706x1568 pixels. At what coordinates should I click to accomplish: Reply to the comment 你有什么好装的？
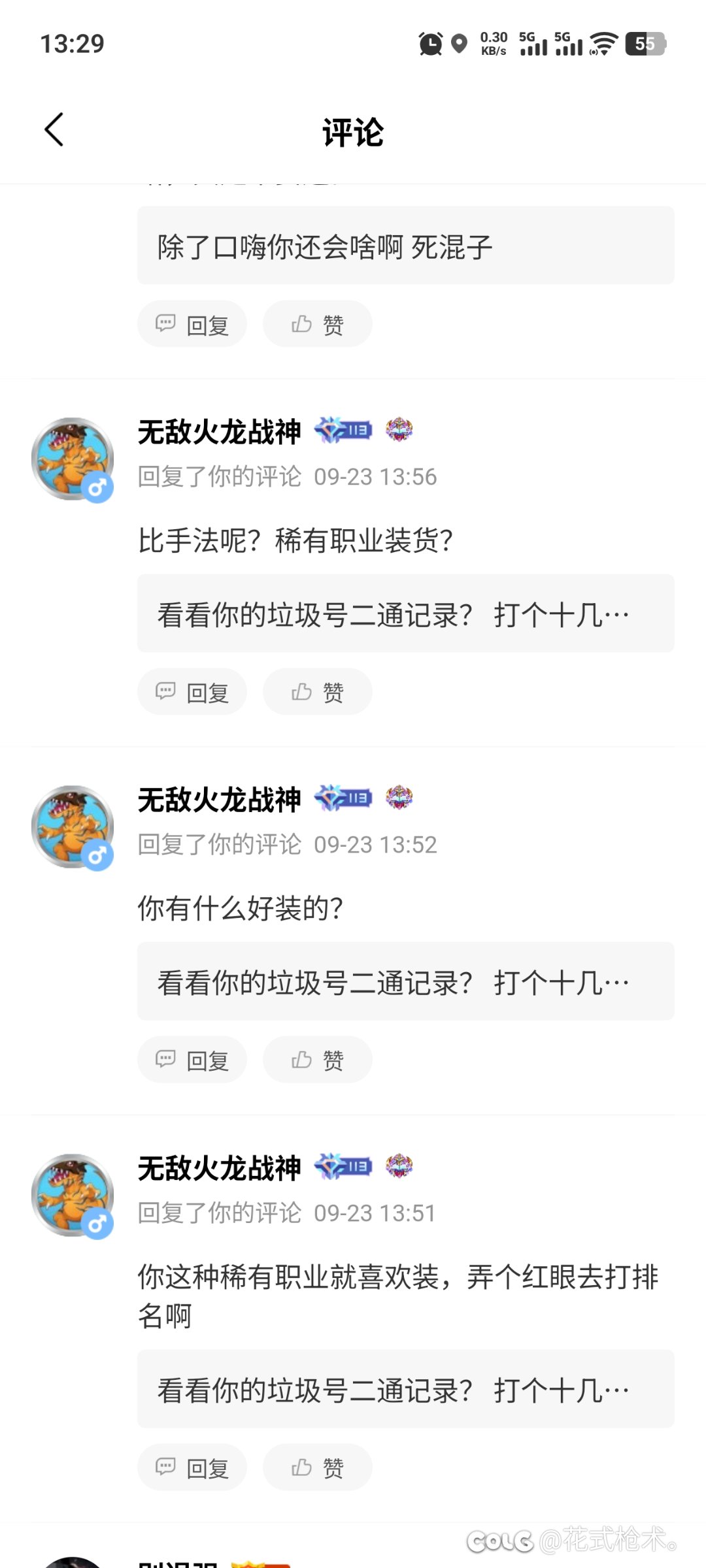(192, 1060)
